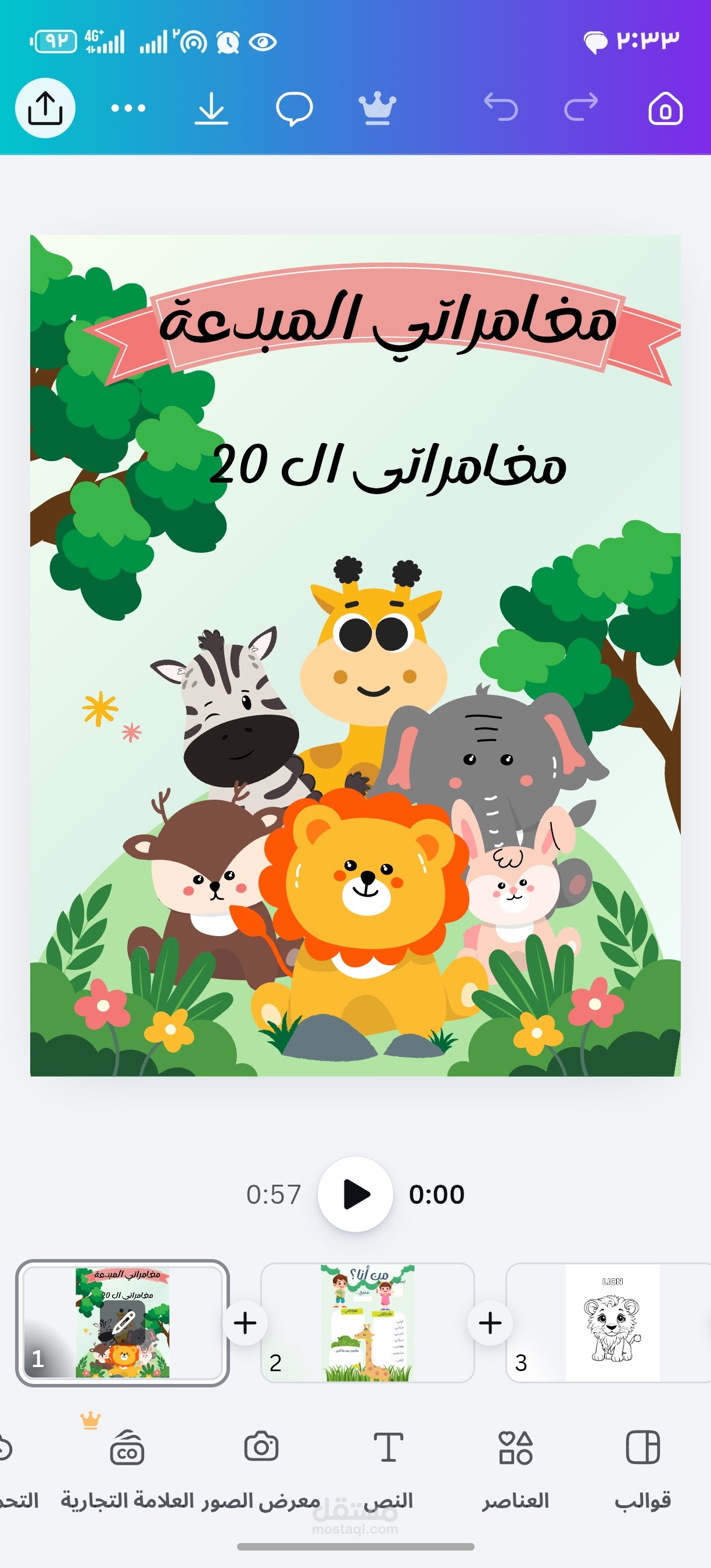Image resolution: width=711 pixels, height=1568 pixels.
Task: Open the comments panel
Action: pos(296,110)
